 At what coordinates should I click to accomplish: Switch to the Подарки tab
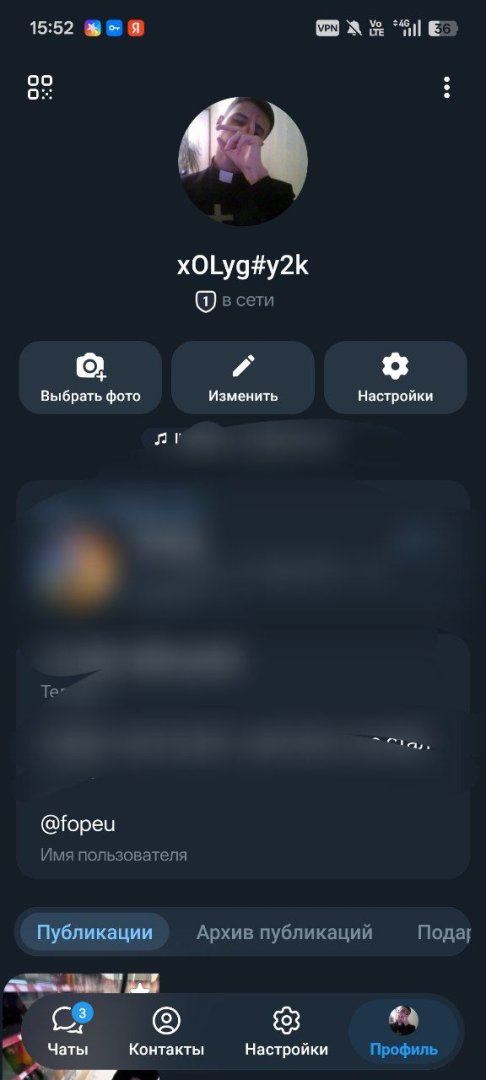coord(444,933)
